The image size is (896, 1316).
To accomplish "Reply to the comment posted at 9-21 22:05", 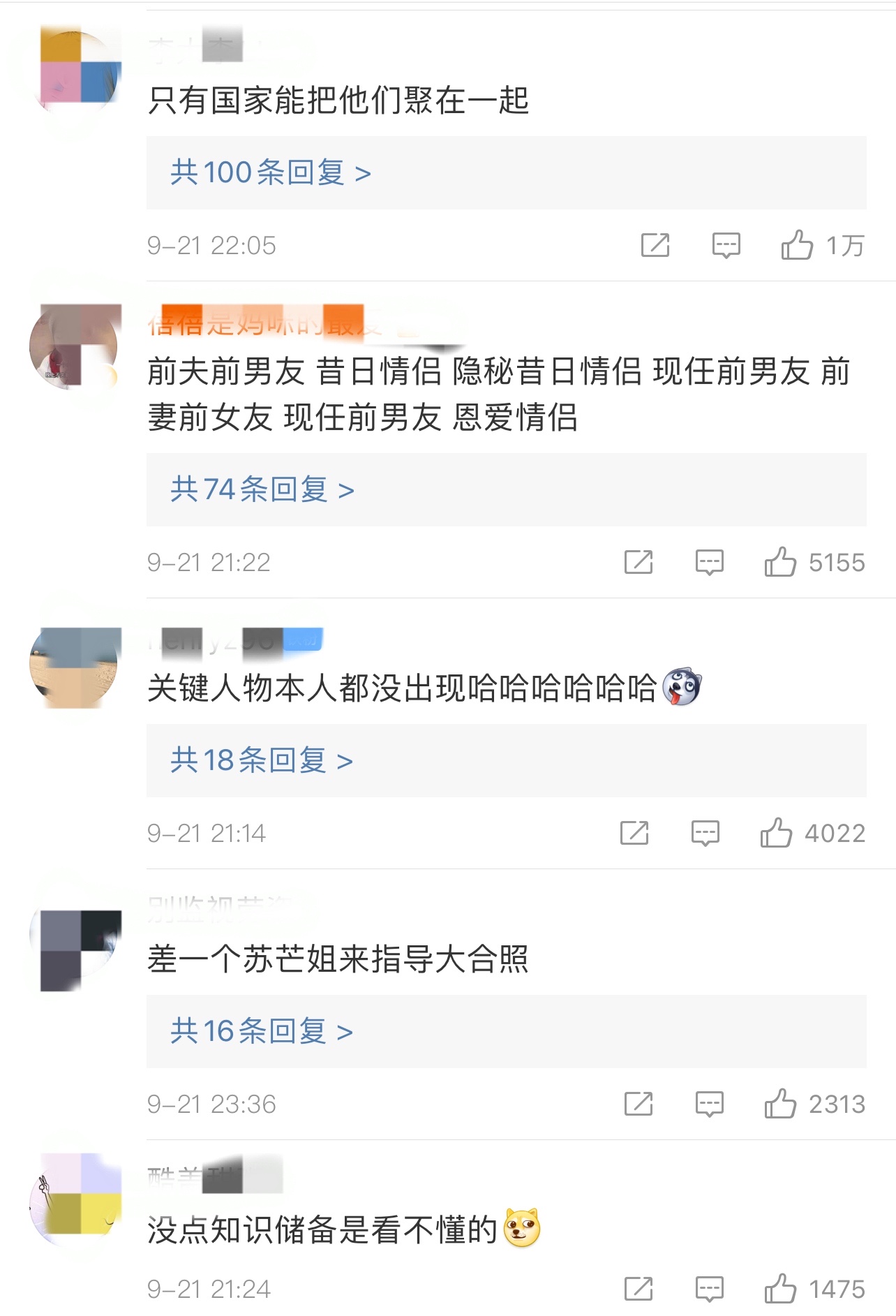I will pyautogui.click(x=726, y=245).
